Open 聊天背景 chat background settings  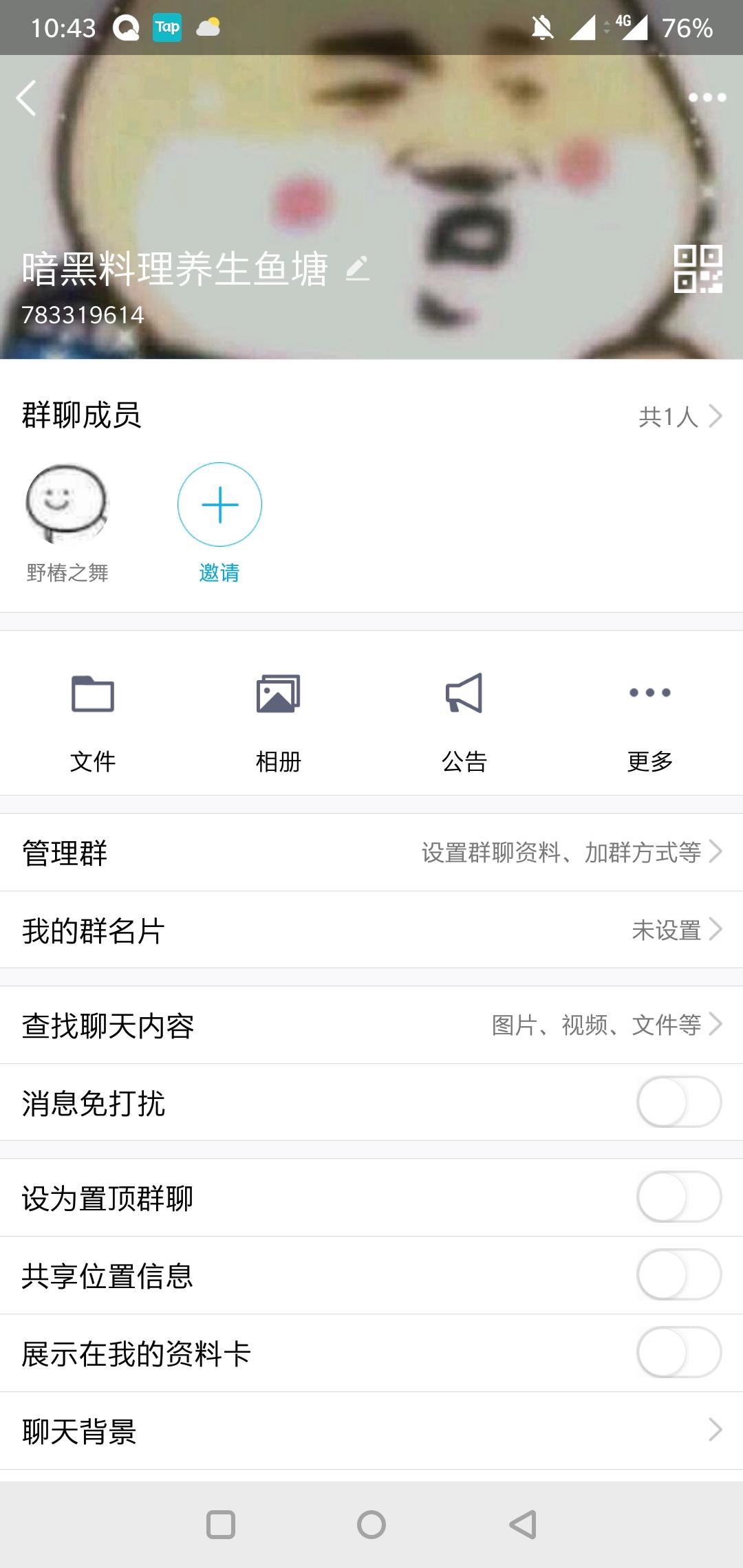pos(371,1430)
